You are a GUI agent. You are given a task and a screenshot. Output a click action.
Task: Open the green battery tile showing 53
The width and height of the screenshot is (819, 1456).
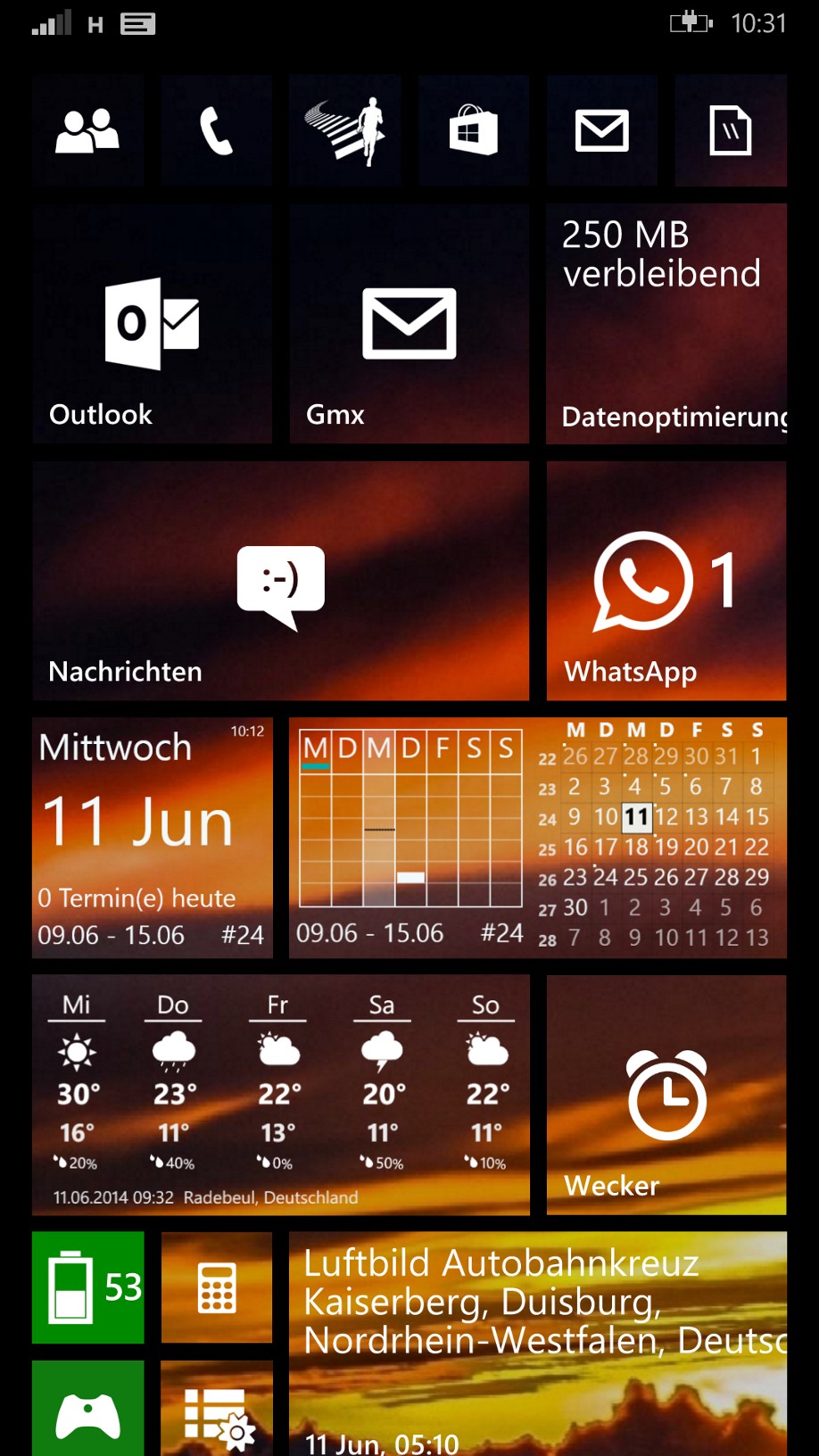point(87,1287)
